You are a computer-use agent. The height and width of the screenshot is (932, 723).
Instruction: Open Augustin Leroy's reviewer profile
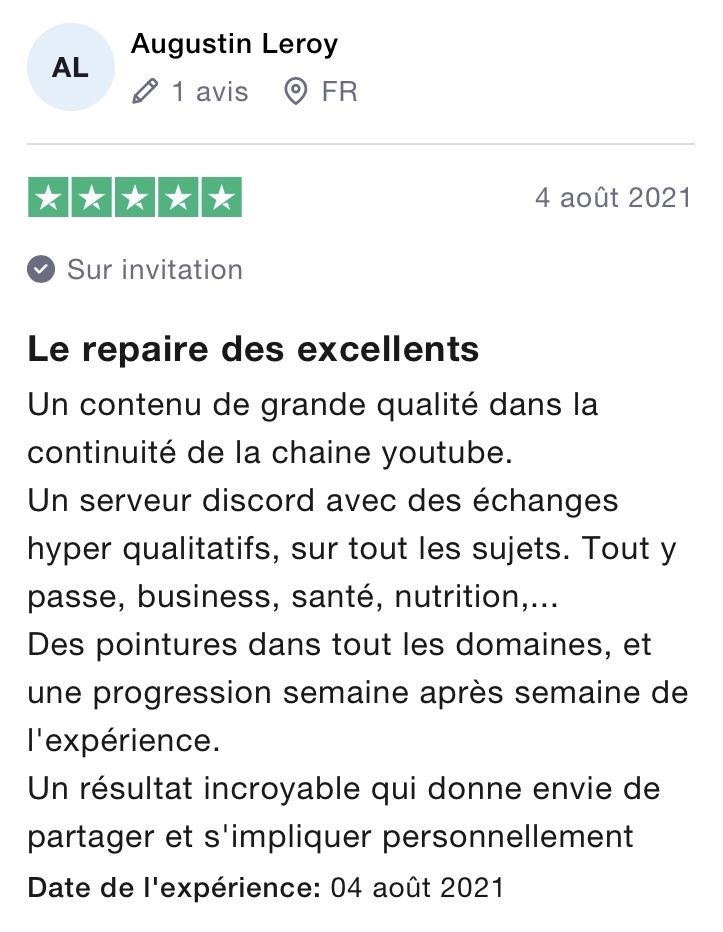click(x=234, y=45)
